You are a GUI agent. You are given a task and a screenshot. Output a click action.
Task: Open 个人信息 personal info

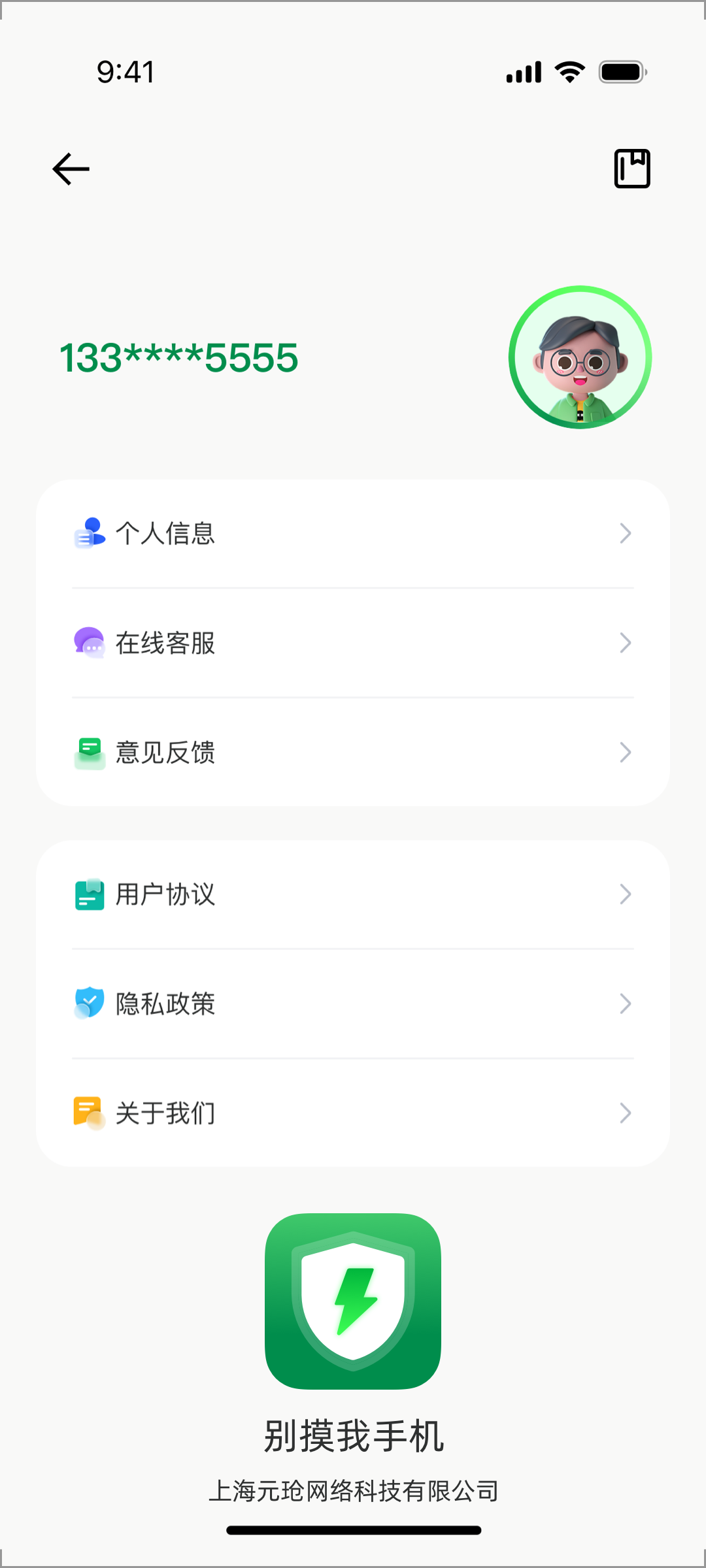(353, 534)
